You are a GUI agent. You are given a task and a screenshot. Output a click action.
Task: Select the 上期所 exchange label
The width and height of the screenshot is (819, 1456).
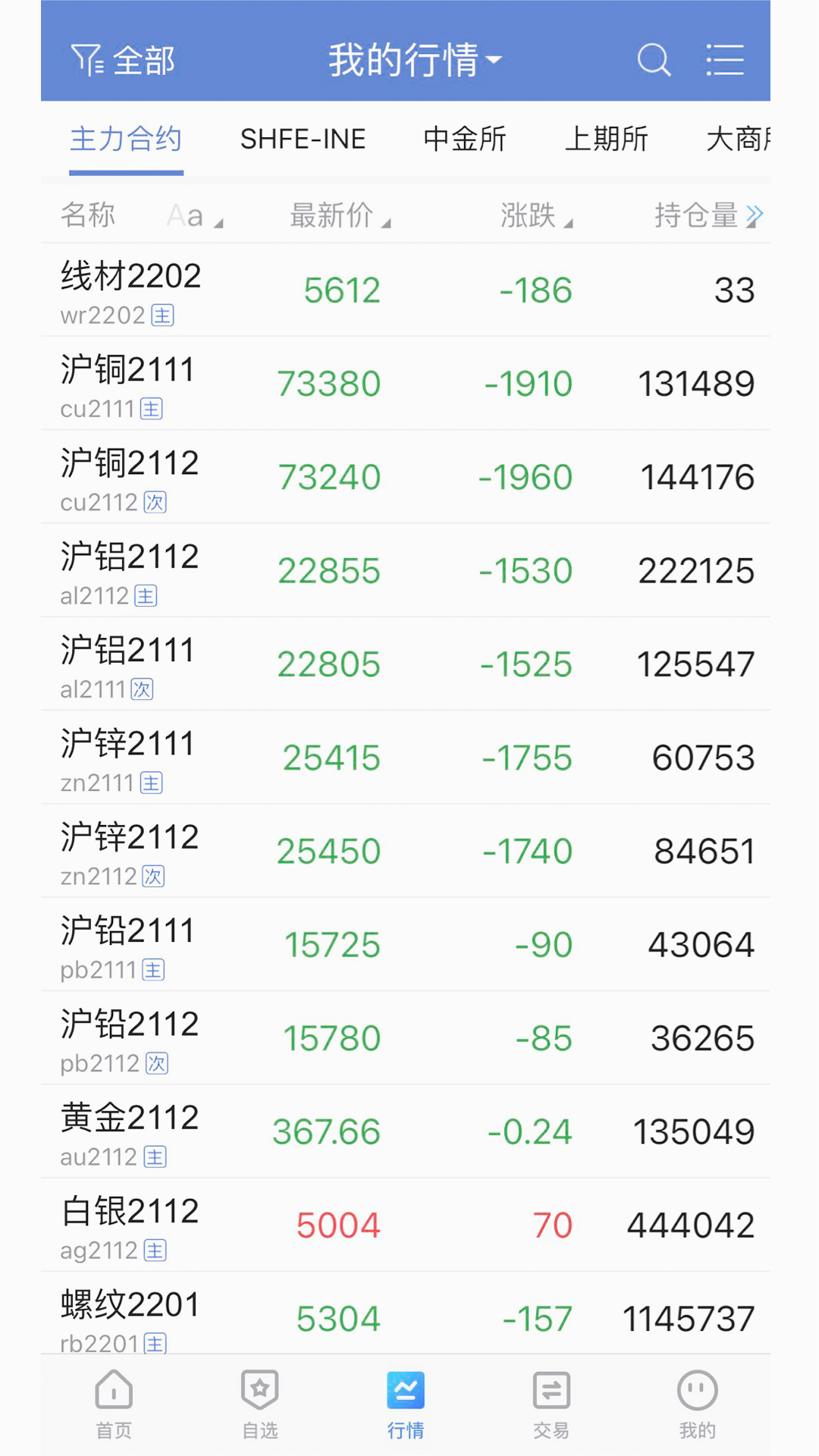pos(607,139)
